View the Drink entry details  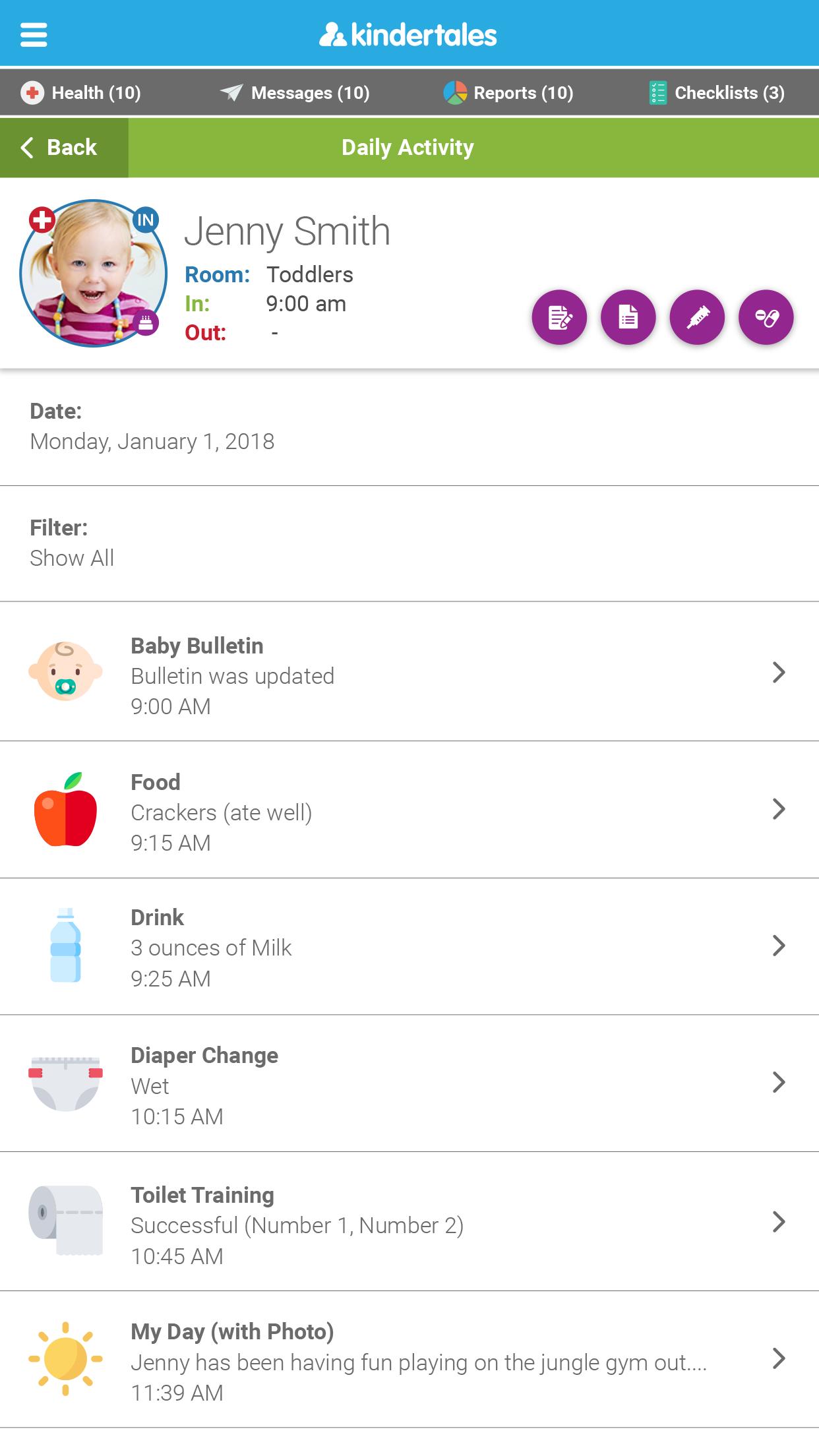coord(409,946)
